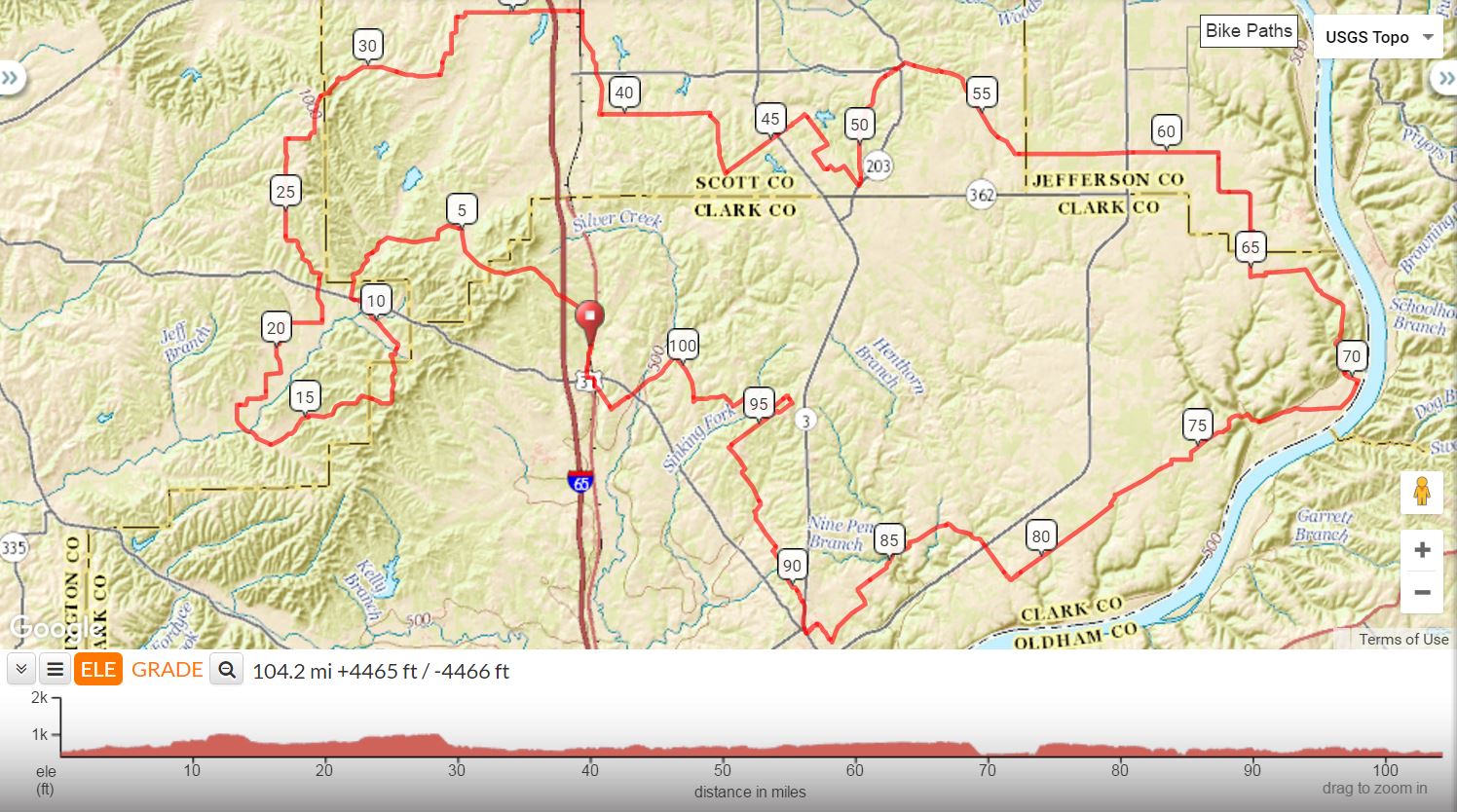Open Street View pegman
This screenshot has height=812, width=1457.
(1421, 492)
